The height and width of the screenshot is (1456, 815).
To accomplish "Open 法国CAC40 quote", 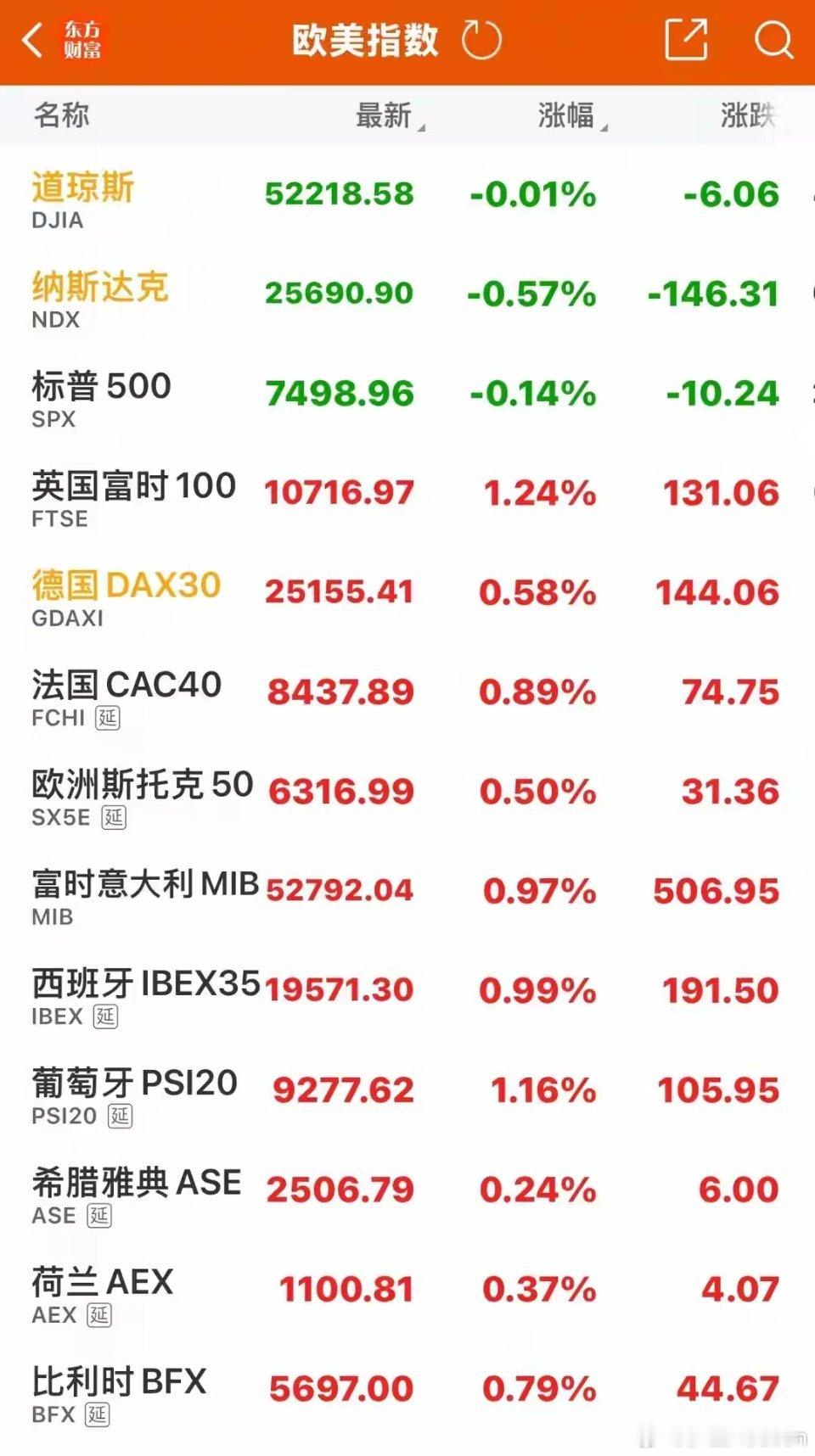I will point(407,692).
